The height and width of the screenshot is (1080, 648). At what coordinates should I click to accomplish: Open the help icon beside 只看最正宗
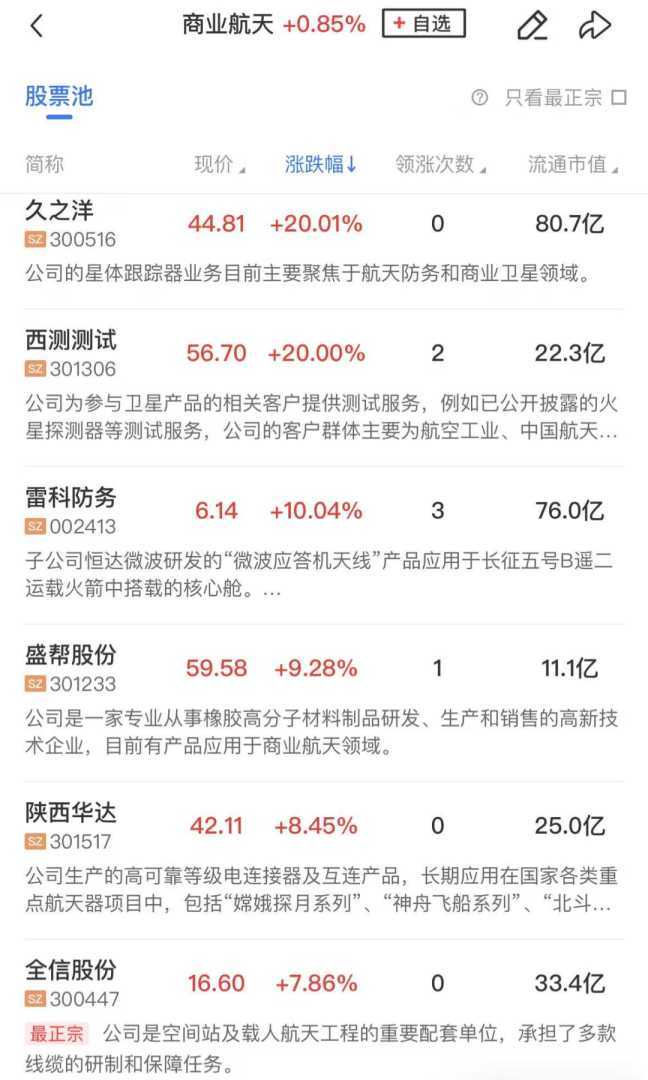coord(480,98)
